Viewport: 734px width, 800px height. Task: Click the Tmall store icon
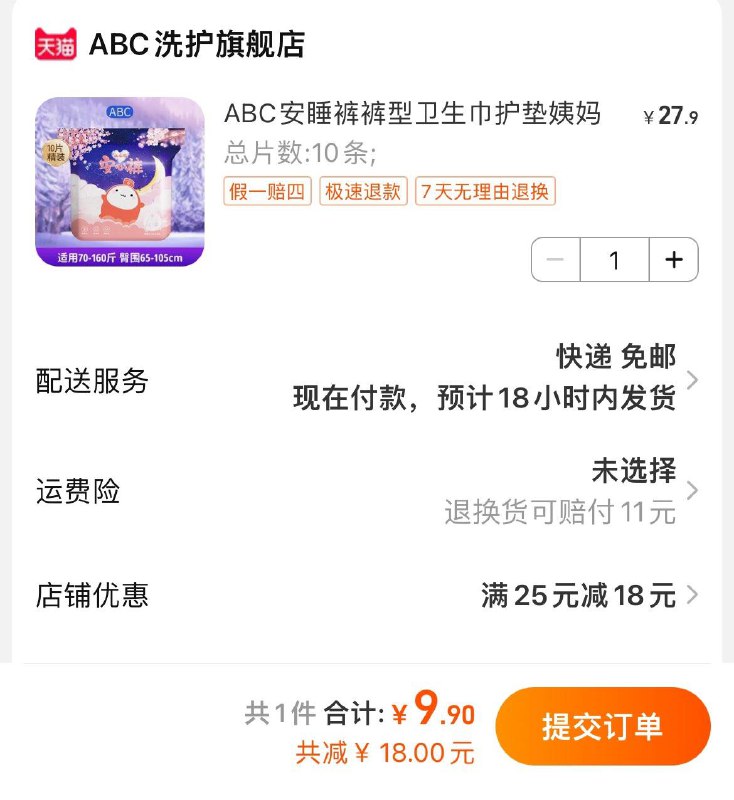55,41
